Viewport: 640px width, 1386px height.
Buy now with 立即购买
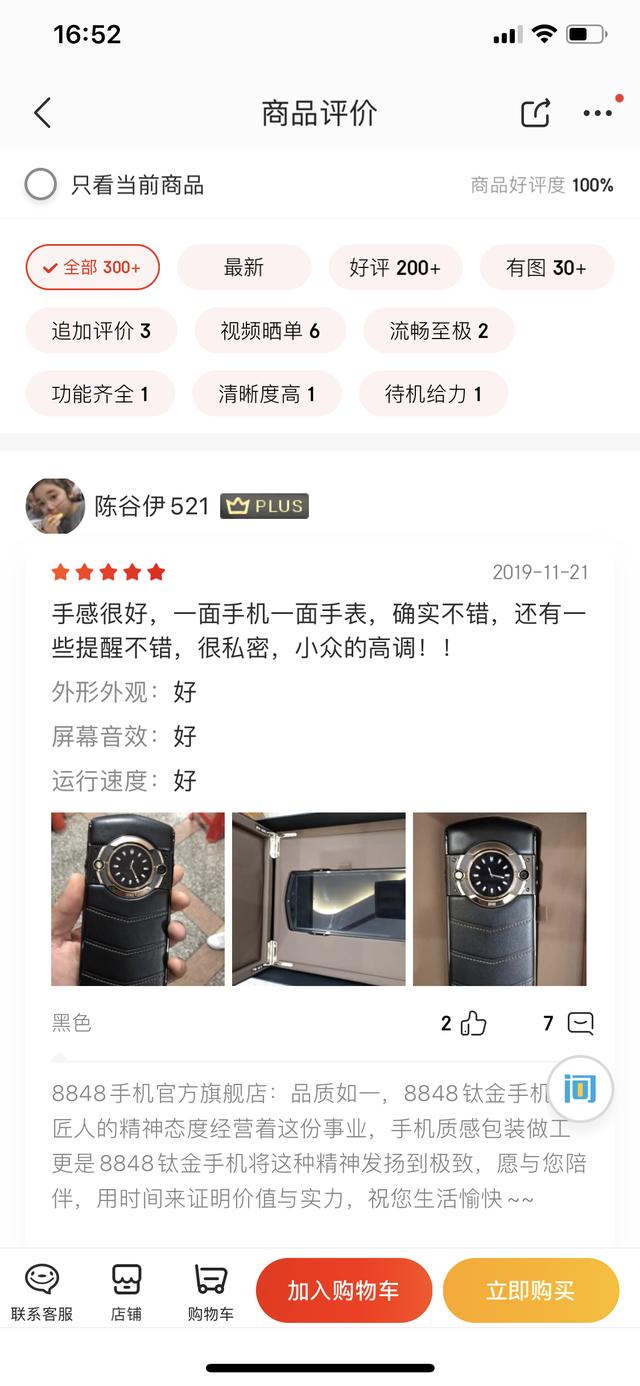pos(531,1291)
